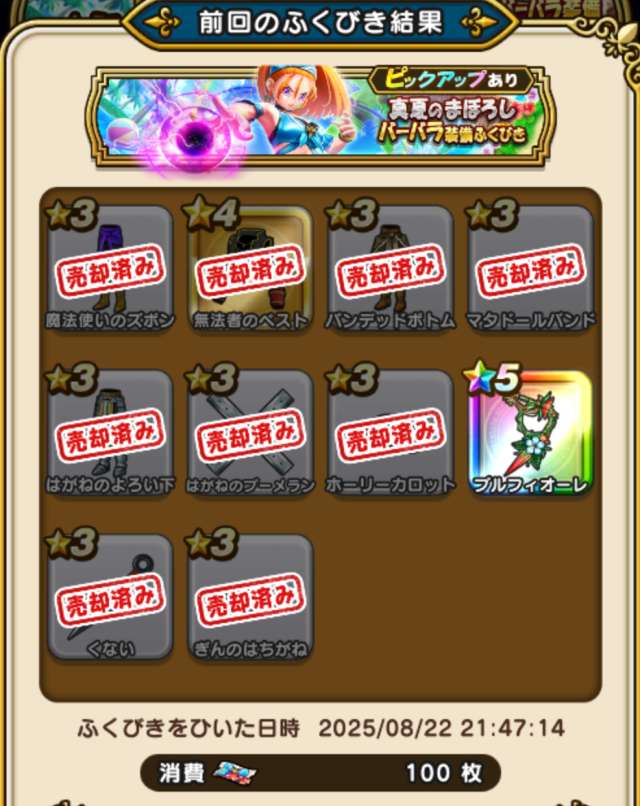Tap the 4-star 無法者のベスト item
This screenshot has height=806, width=640.
pyautogui.click(x=250, y=269)
